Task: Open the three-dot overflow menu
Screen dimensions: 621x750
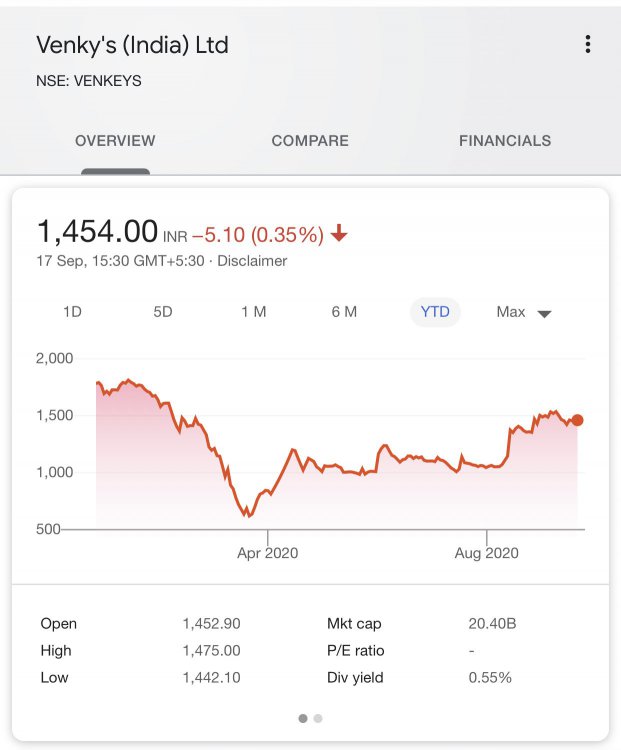Action: coord(588,44)
